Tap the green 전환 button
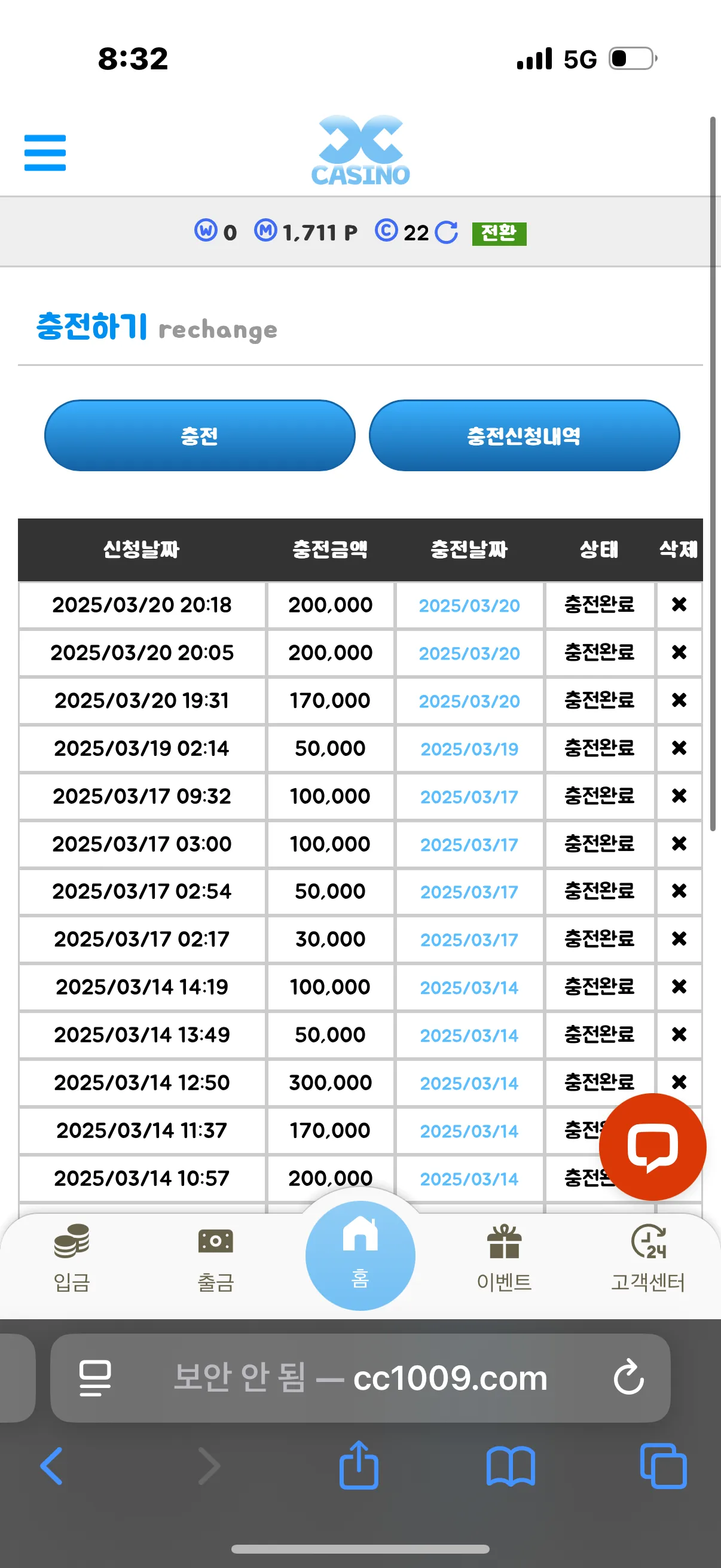Image resolution: width=721 pixels, height=1568 pixels. [499, 233]
